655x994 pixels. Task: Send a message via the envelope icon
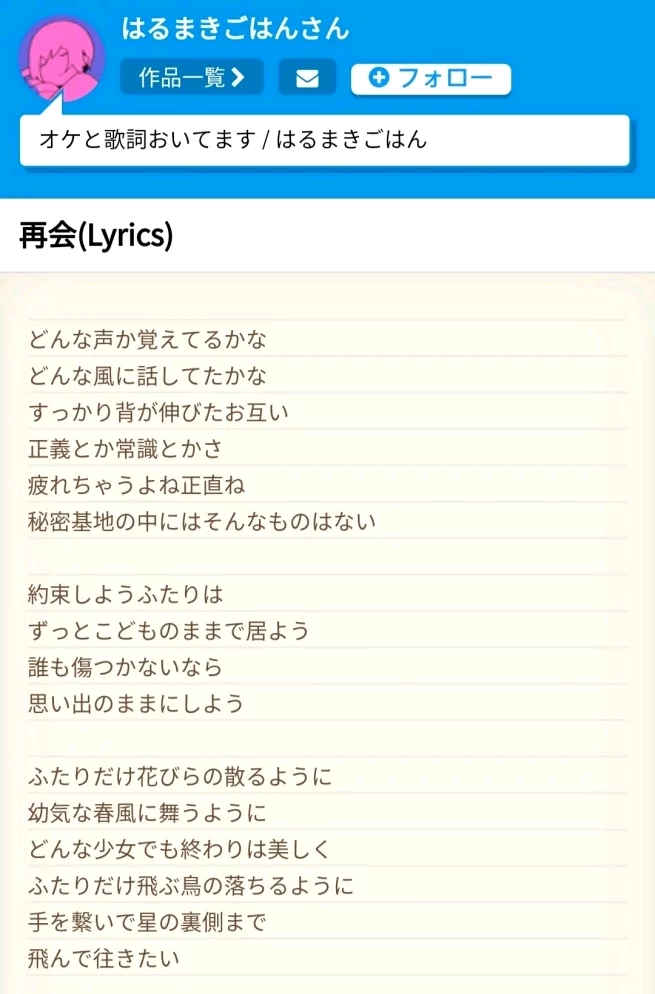tap(307, 78)
